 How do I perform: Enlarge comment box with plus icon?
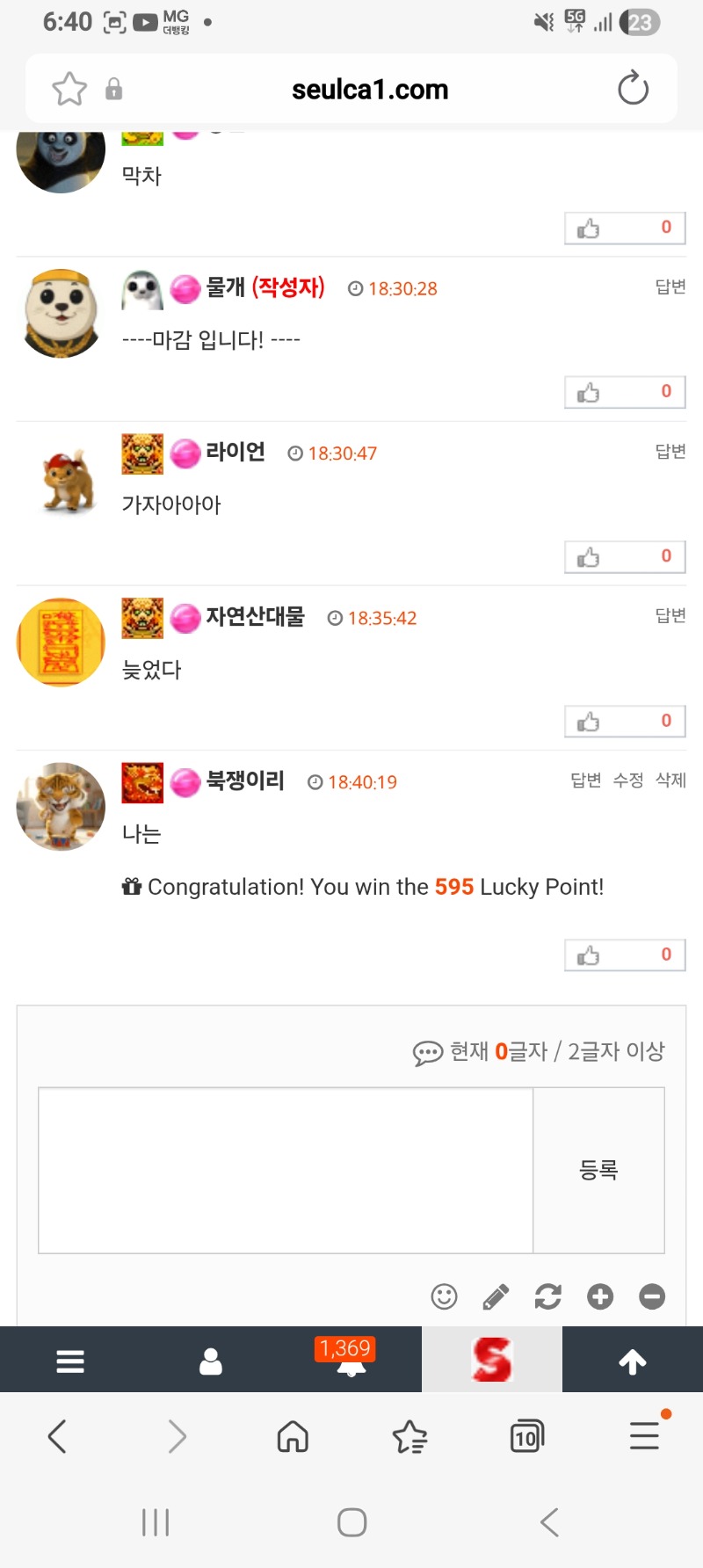(x=600, y=1296)
